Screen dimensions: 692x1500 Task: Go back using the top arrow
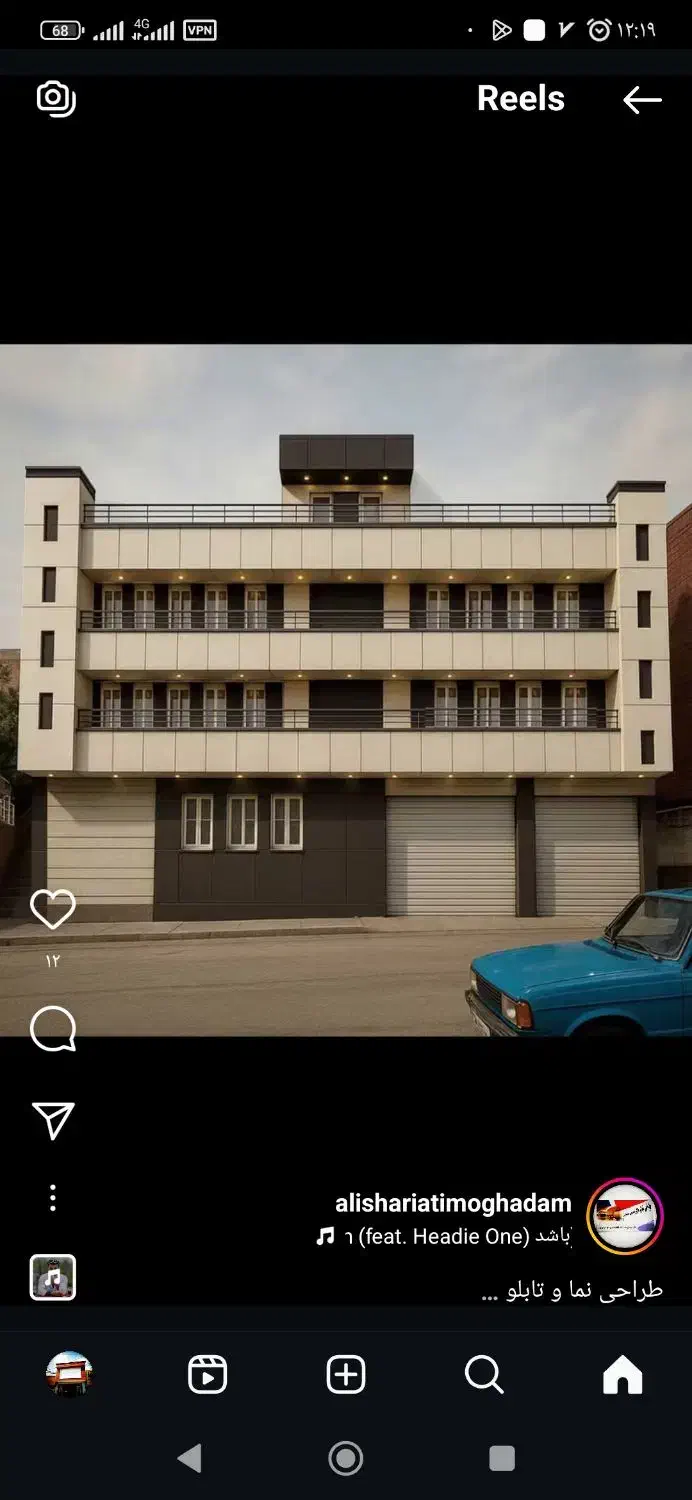click(642, 99)
